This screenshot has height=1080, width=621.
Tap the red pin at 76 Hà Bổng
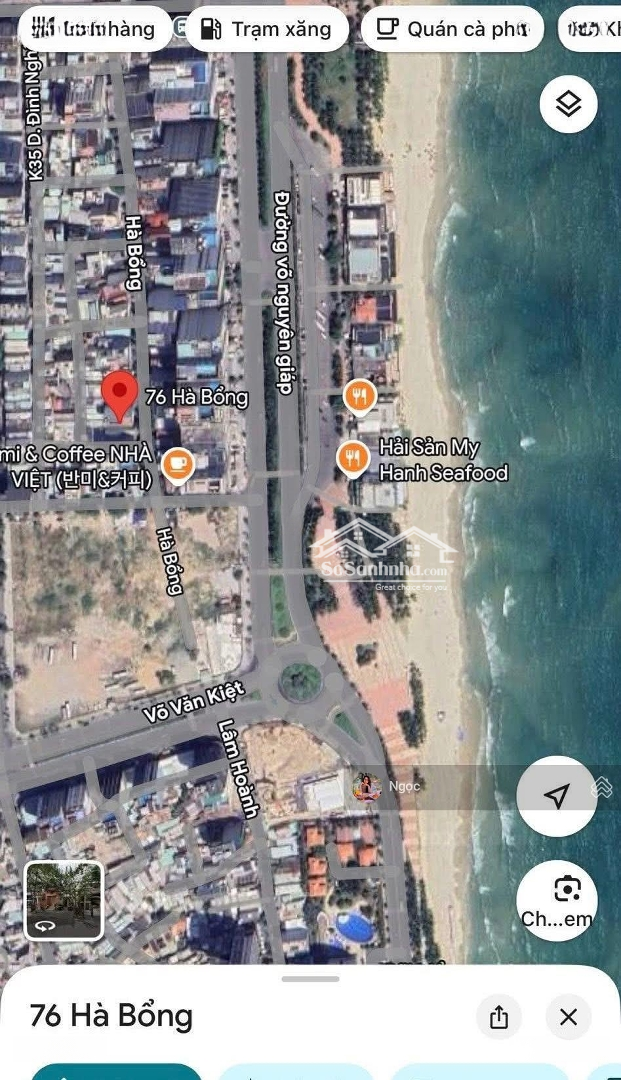coord(120,396)
